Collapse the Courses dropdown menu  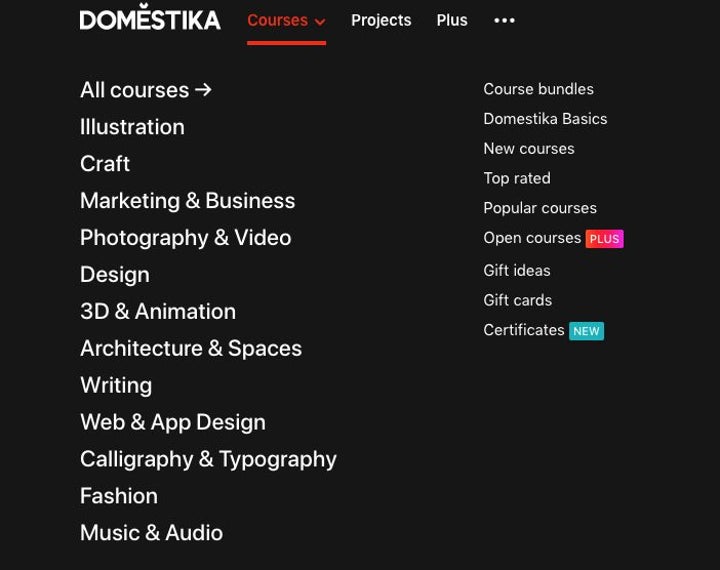click(286, 21)
